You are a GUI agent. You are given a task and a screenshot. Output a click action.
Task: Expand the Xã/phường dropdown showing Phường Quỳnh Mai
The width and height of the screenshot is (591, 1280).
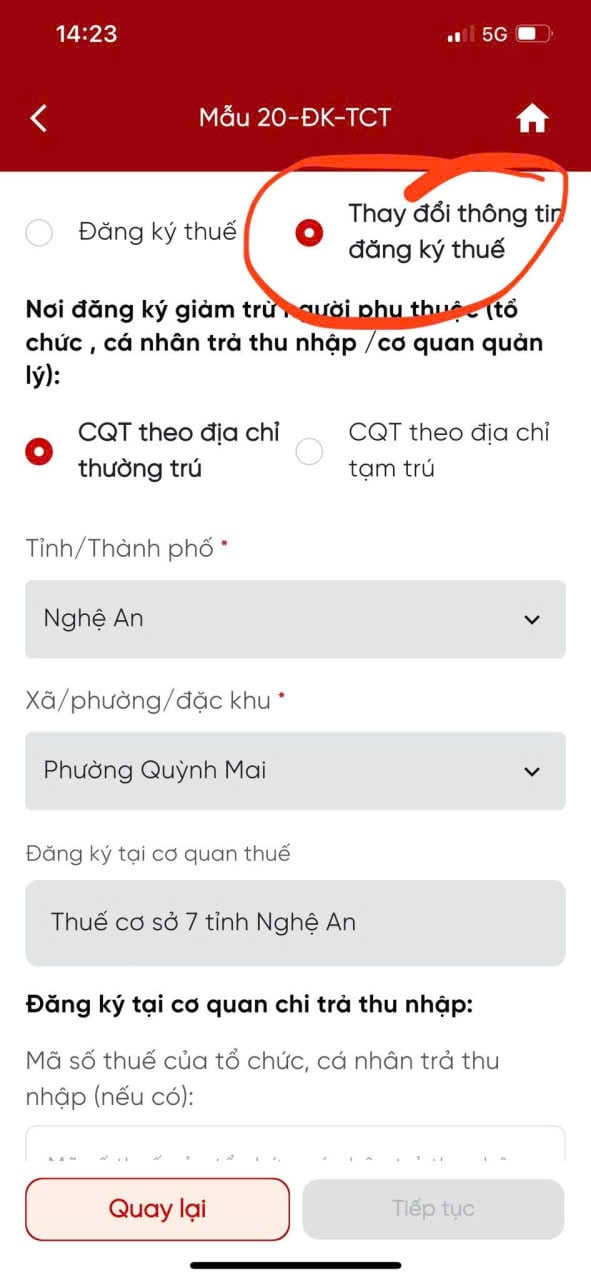[295, 771]
